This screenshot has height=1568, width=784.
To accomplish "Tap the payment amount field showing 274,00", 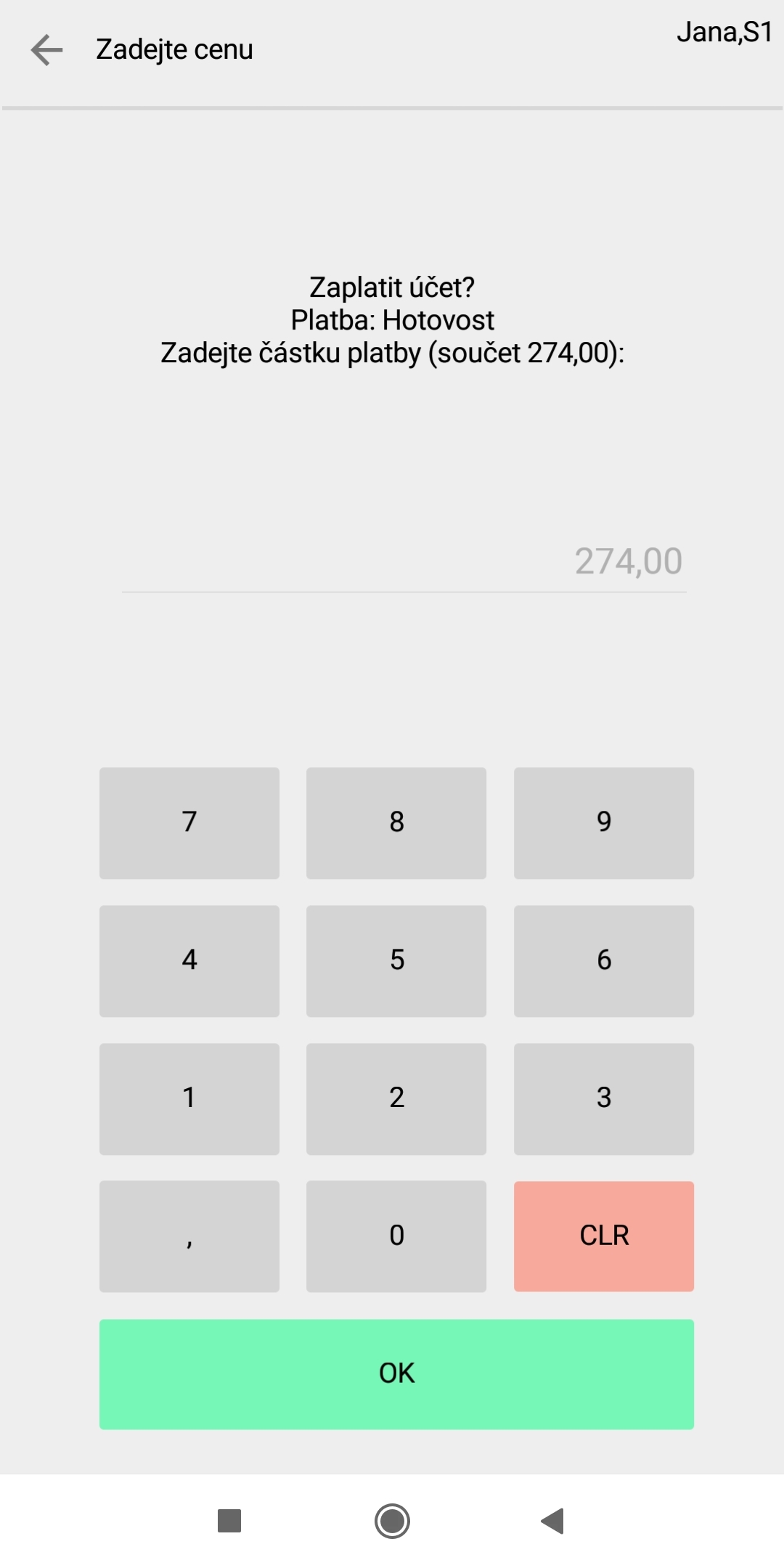I will [x=404, y=561].
